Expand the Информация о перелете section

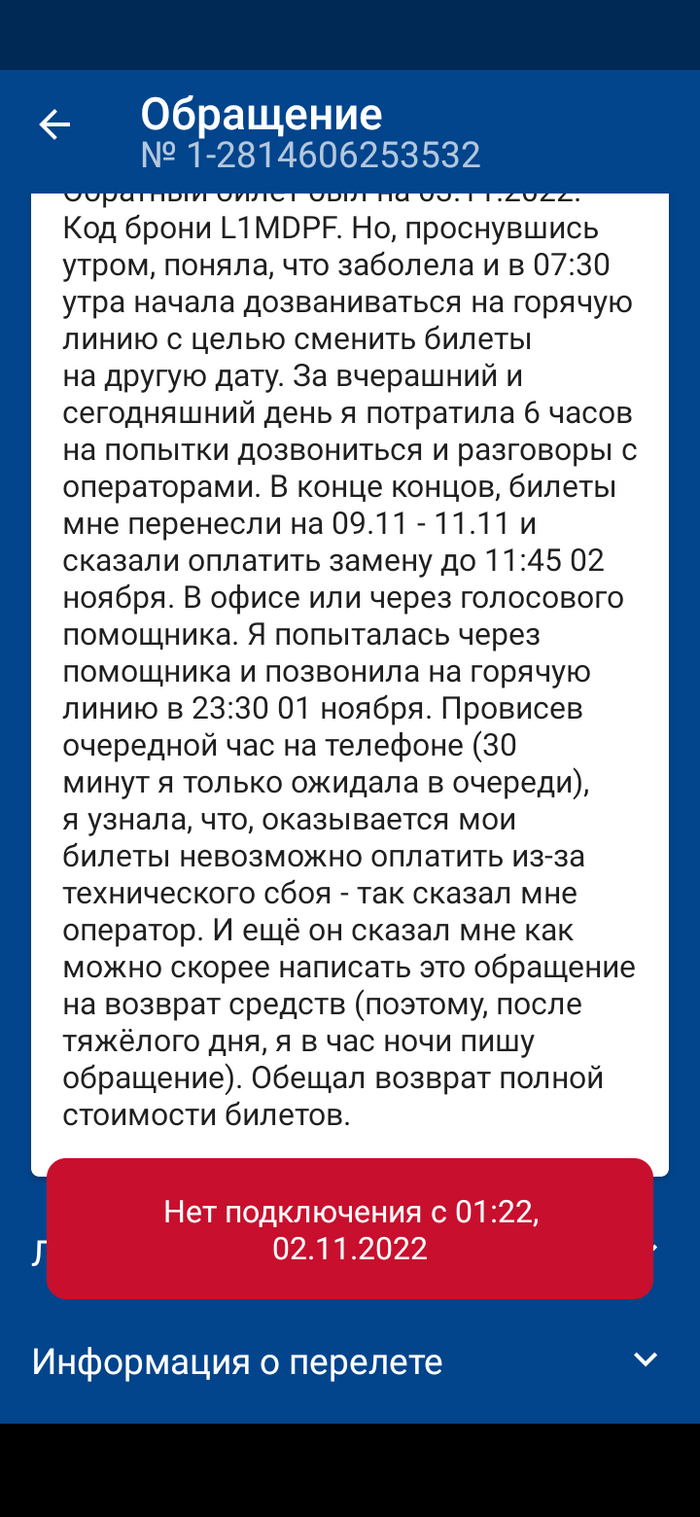point(645,1360)
